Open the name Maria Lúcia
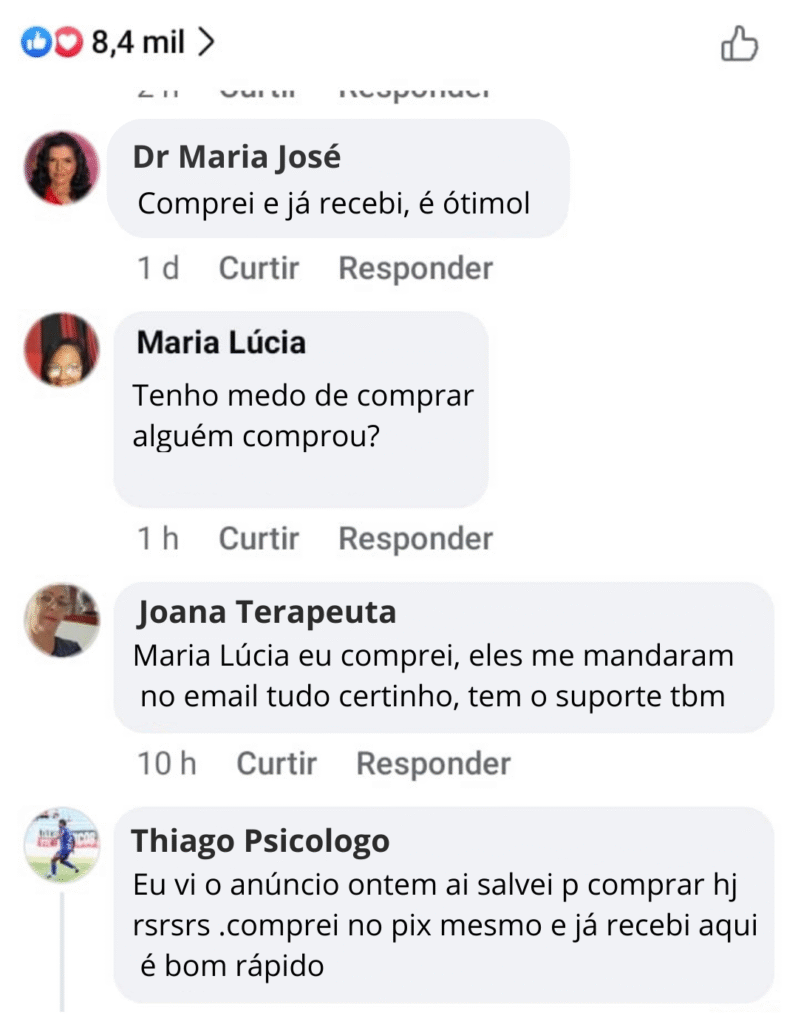This screenshot has height=1024, width=798. click(x=221, y=343)
